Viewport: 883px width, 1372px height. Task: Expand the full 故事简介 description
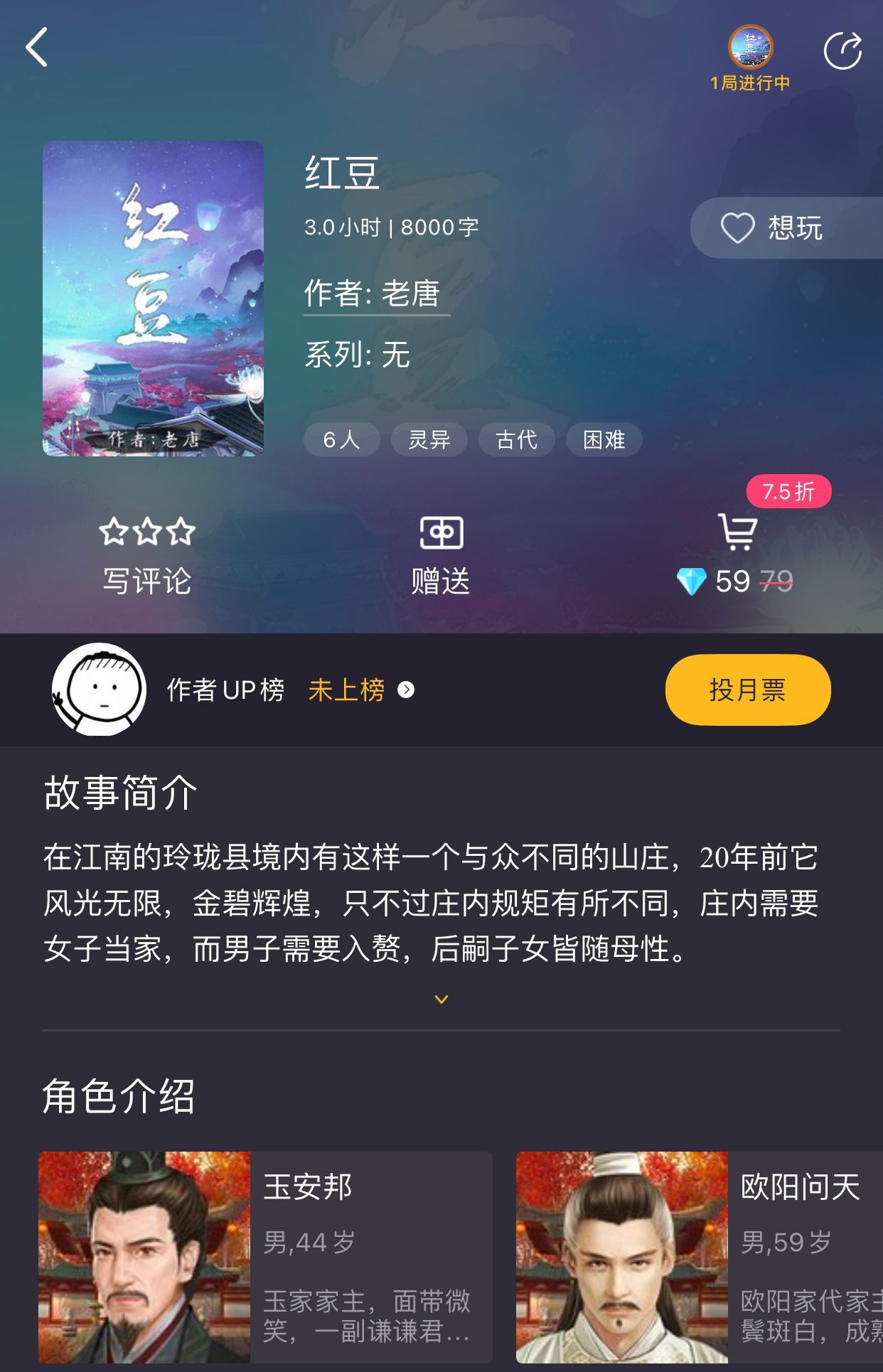[x=441, y=999]
